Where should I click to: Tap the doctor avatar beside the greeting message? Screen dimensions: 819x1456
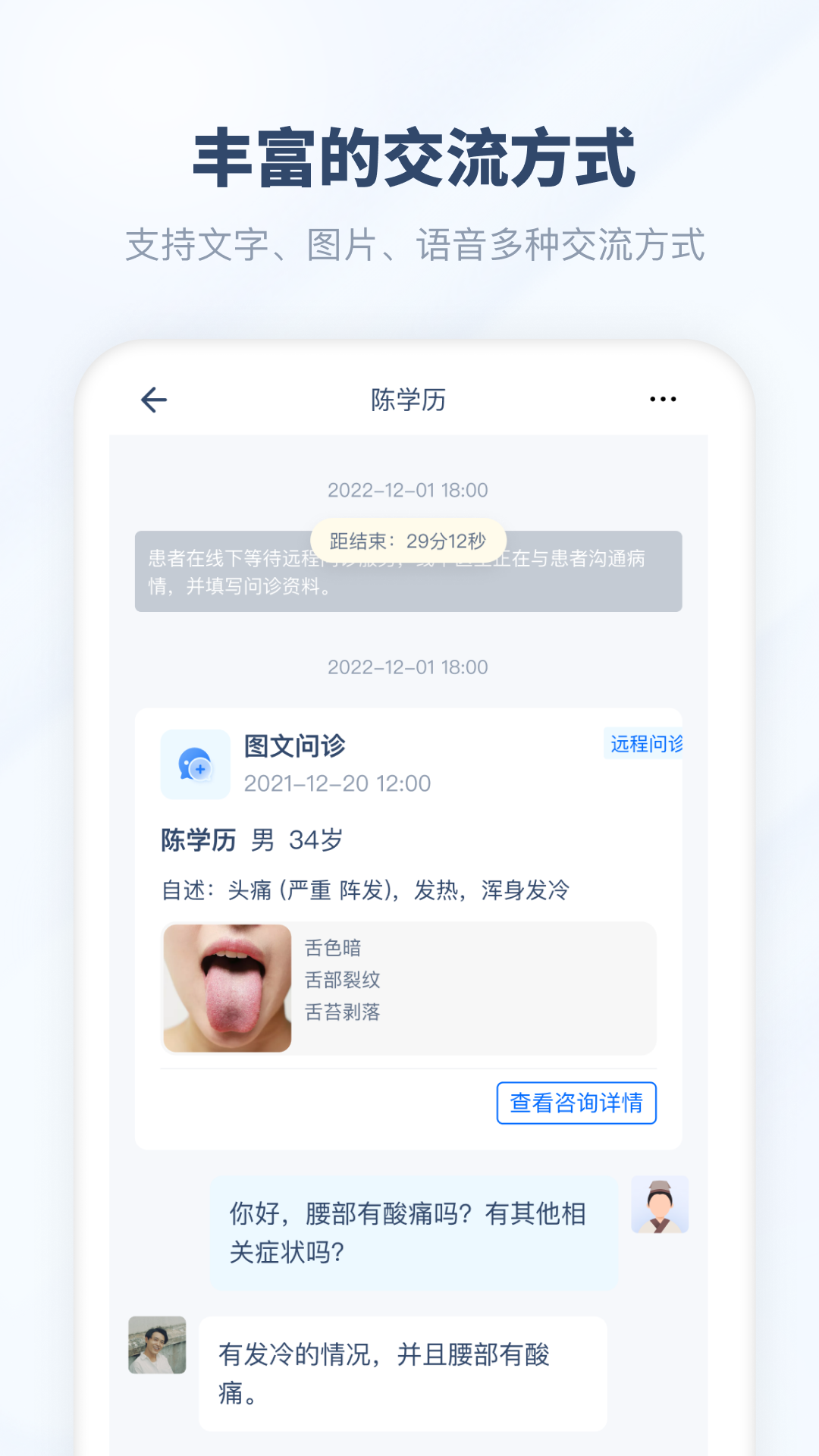(x=661, y=1206)
